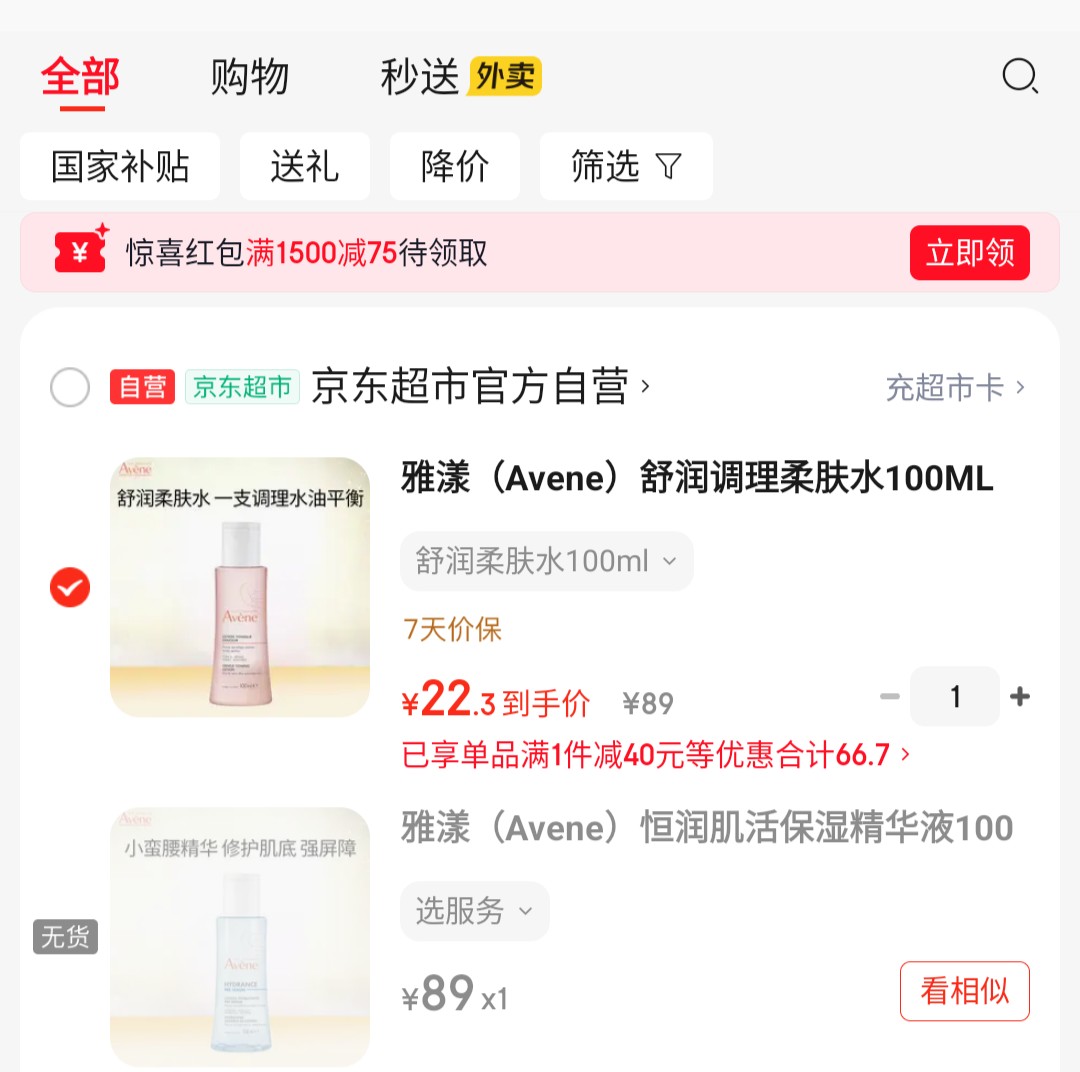Switch to the 购物 tab

coord(250,77)
